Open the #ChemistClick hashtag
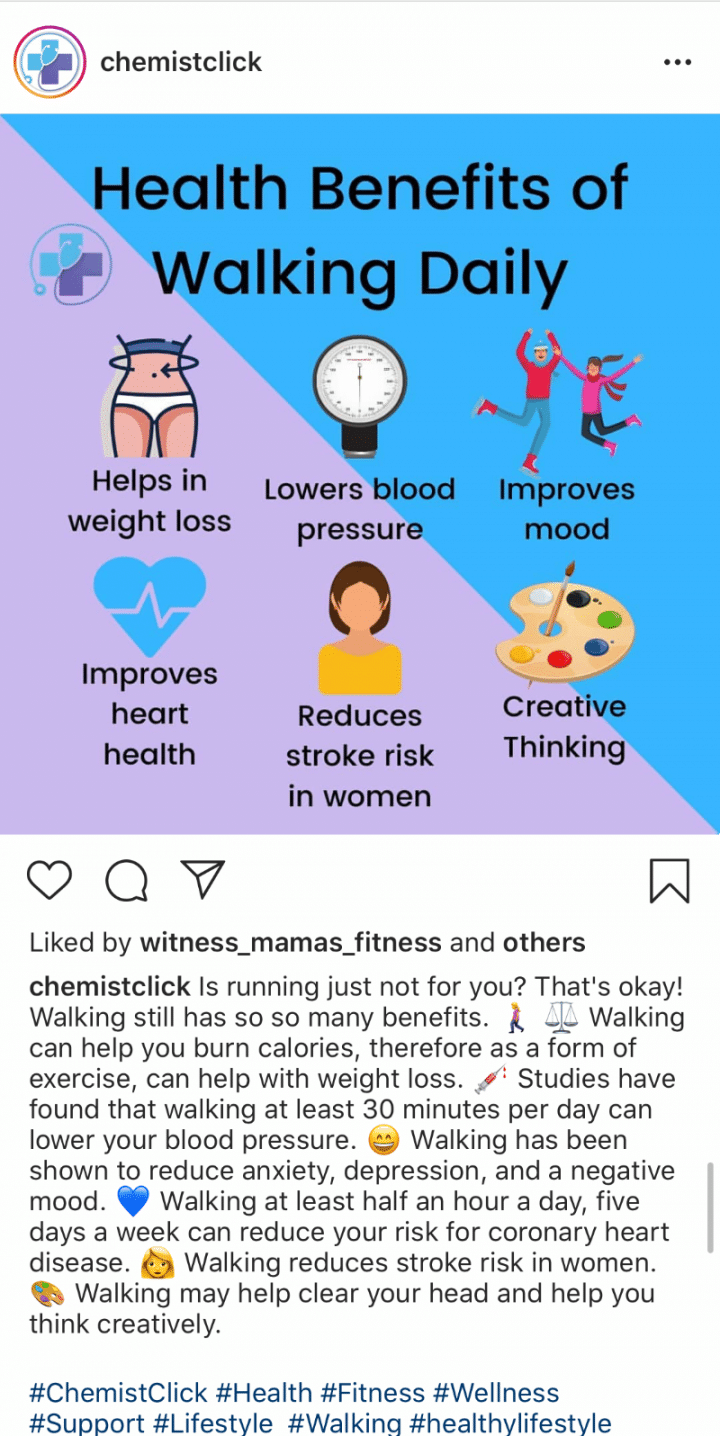The image size is (720, 1436). (118, 1392)
